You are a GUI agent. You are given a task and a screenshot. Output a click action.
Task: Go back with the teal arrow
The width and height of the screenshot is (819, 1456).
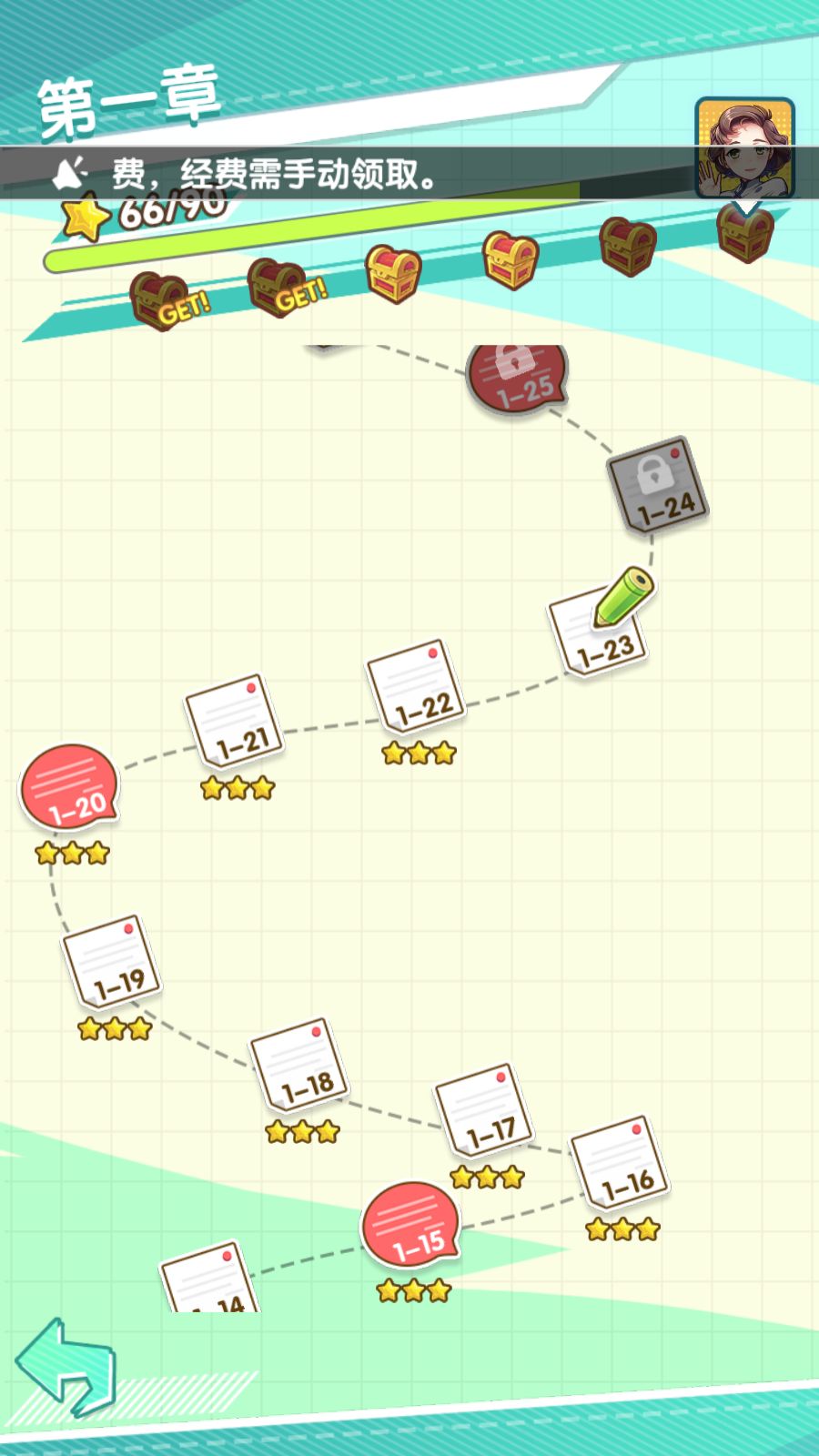(66, 1366)
